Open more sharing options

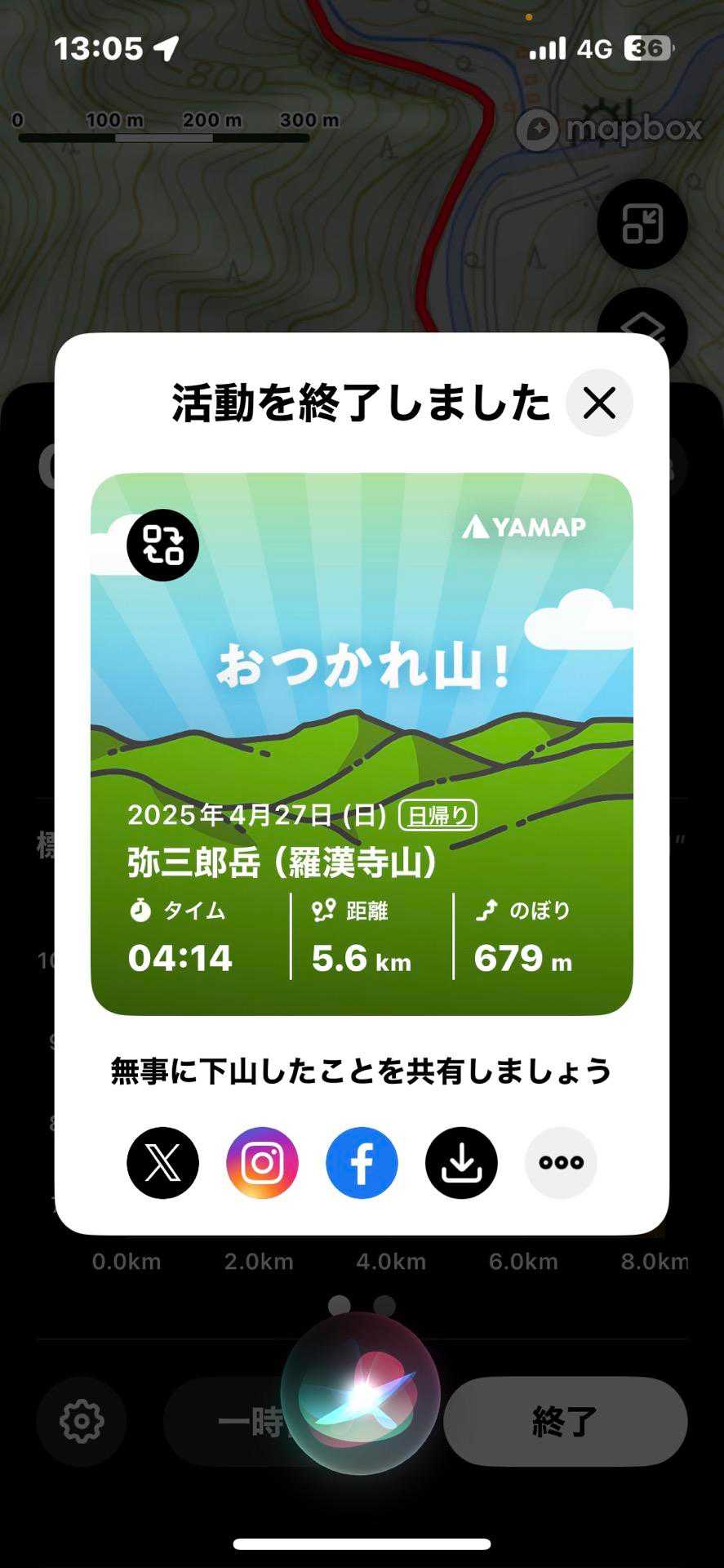[561, 1162]
